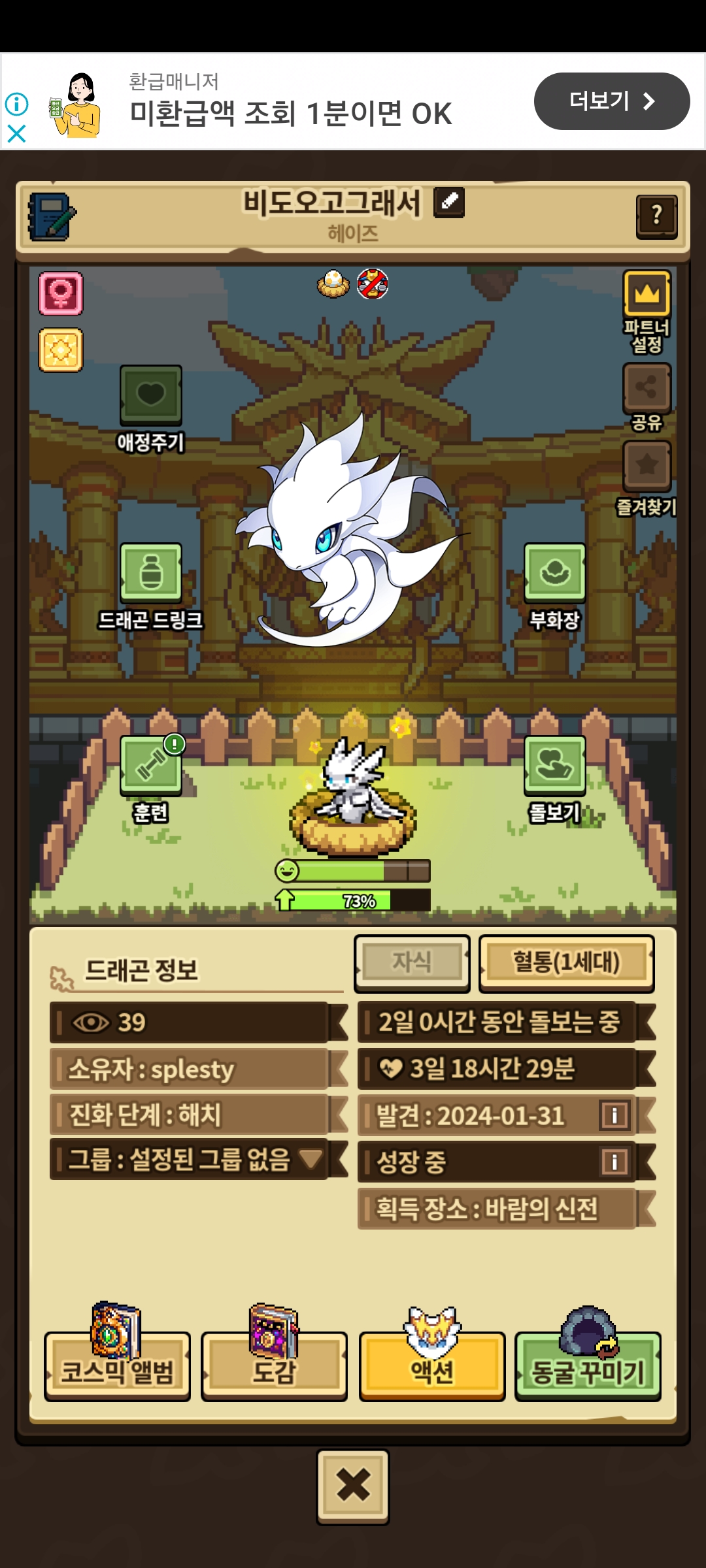Give affection with 애정주기 button

click(x=150, y=395)
